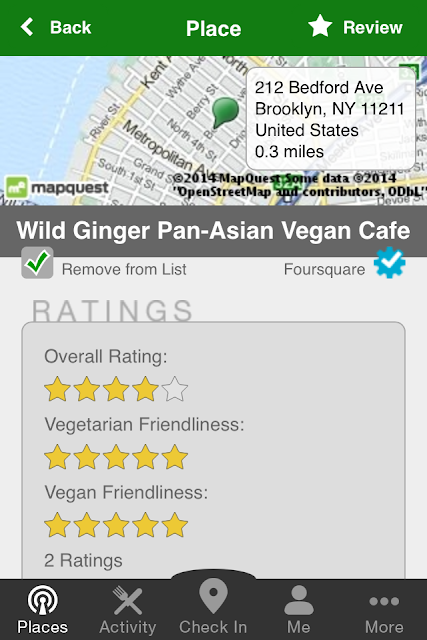Open the Activity tab
Screen dimensions: 427x640
128,609
